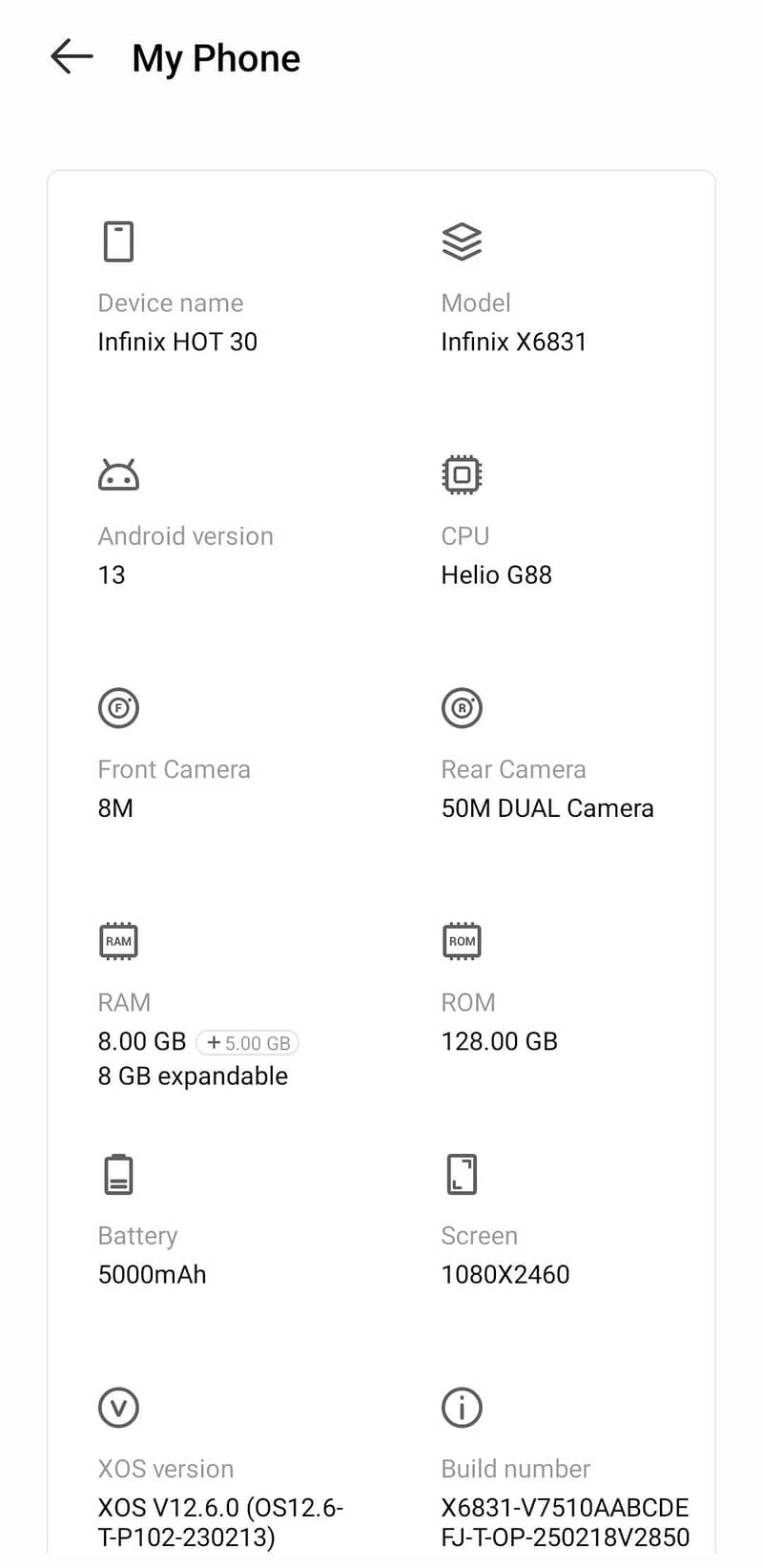
Task: Tap the Infinix HOT 30 device name
Action: pyautogui.click(x=177, y=342)
